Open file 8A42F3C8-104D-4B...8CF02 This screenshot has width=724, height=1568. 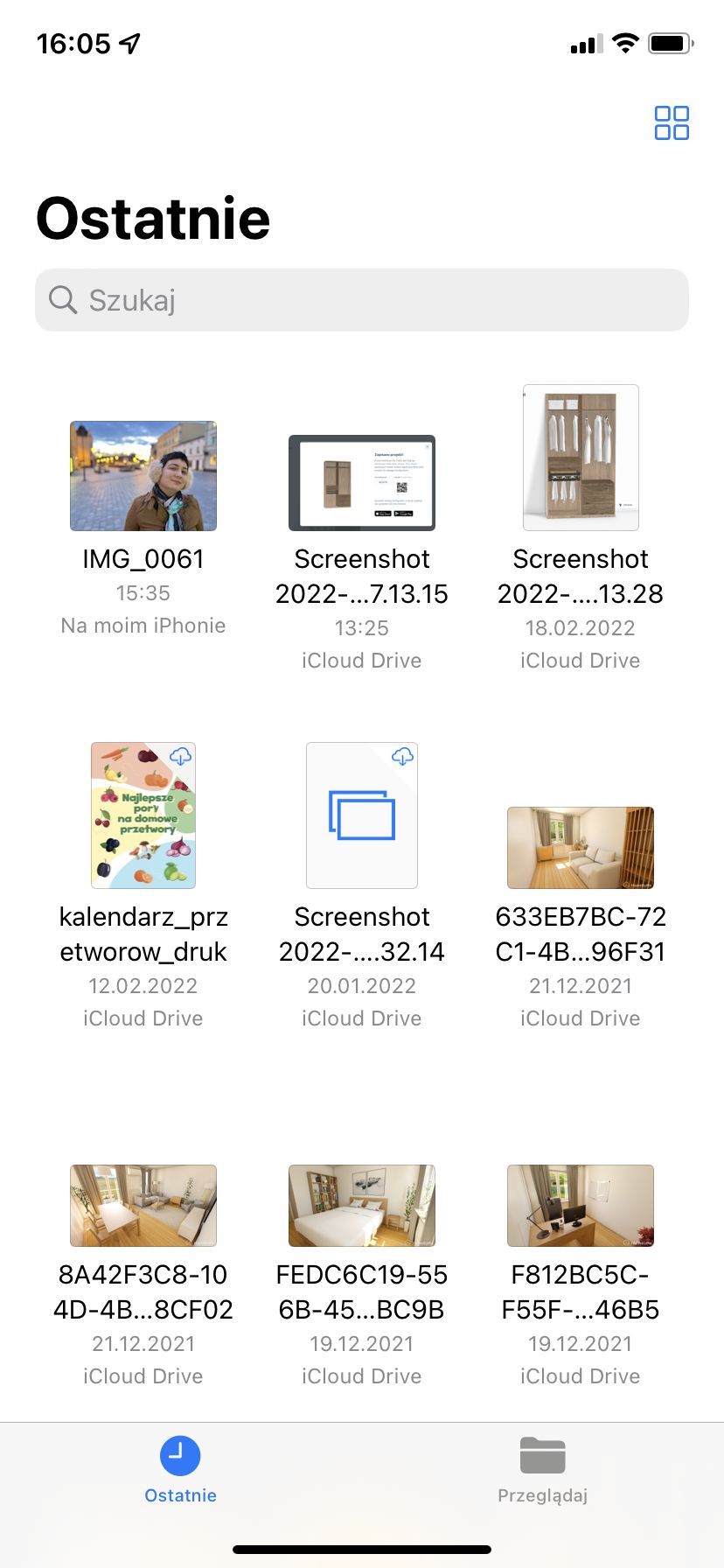click(143, 1206)
